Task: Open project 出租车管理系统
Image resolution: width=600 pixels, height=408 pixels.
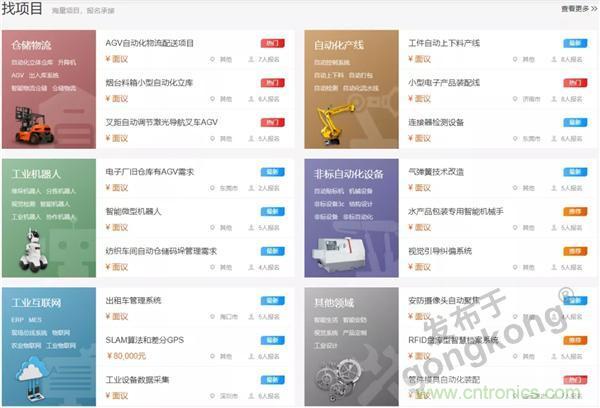Action: point(133,300)
